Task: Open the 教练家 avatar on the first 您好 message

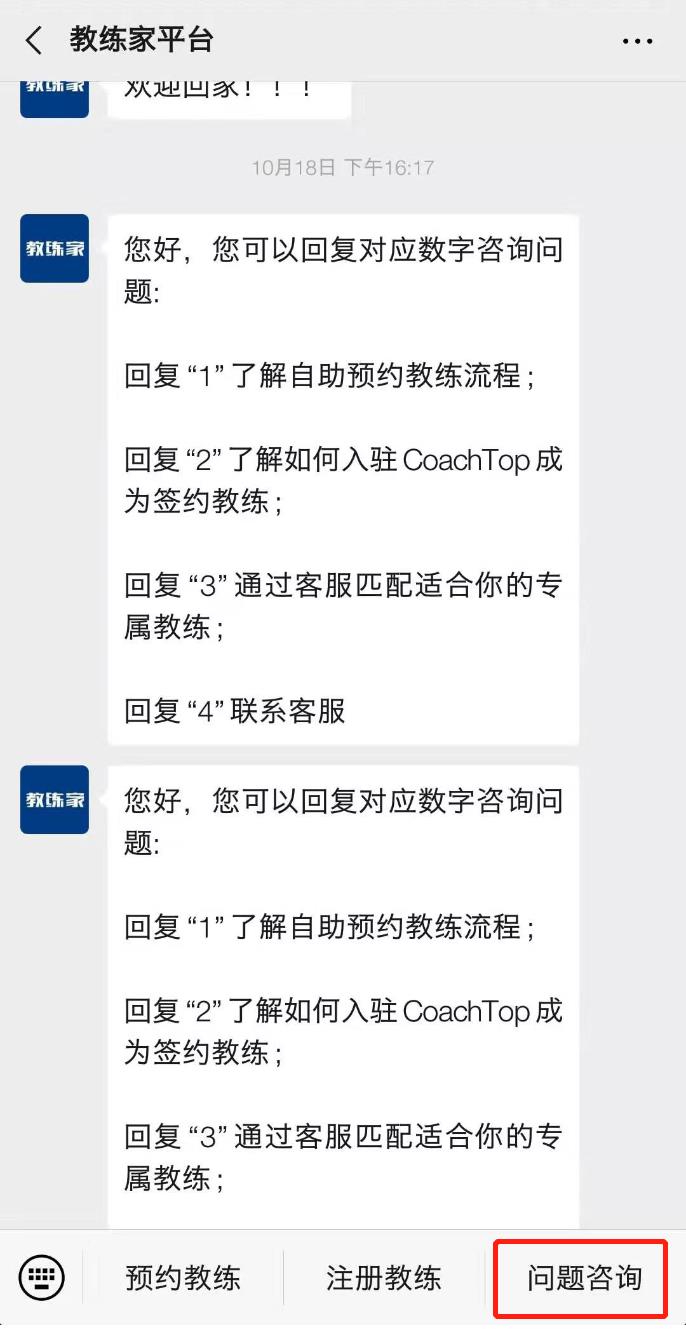Action: click(x=55, y=248)
